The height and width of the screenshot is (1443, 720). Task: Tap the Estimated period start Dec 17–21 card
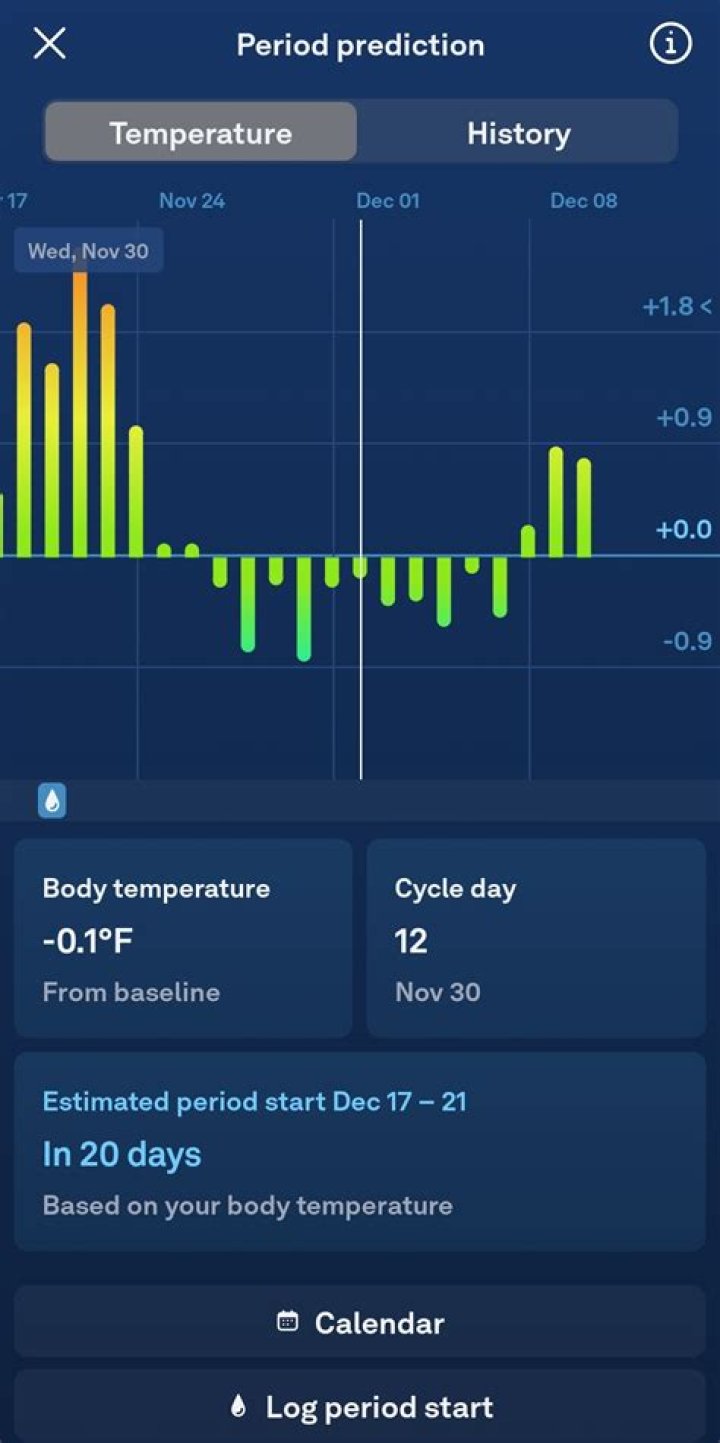click(360, 1150)
